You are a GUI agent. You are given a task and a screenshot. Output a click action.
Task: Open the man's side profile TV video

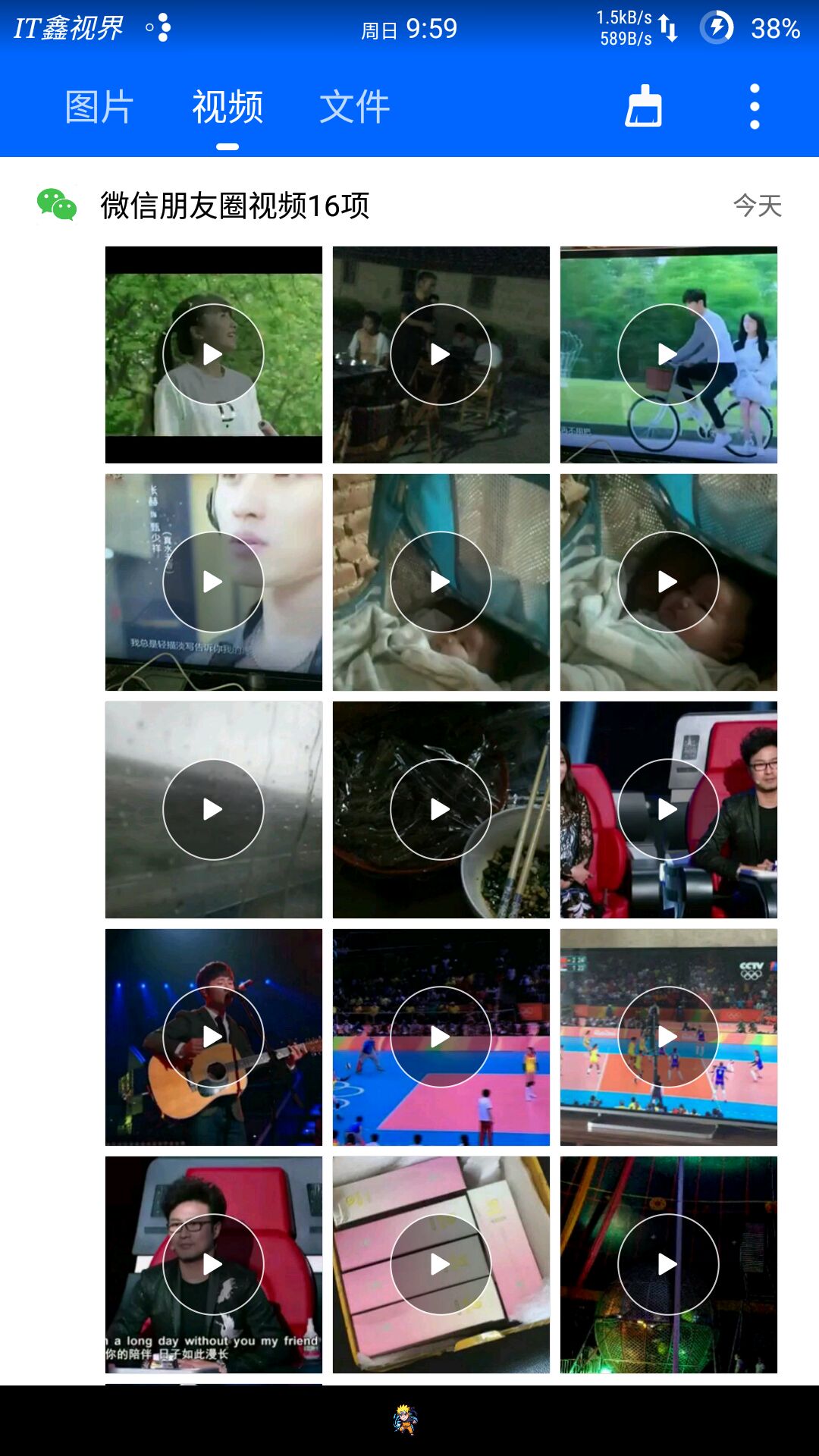click(x=213, y=582)
